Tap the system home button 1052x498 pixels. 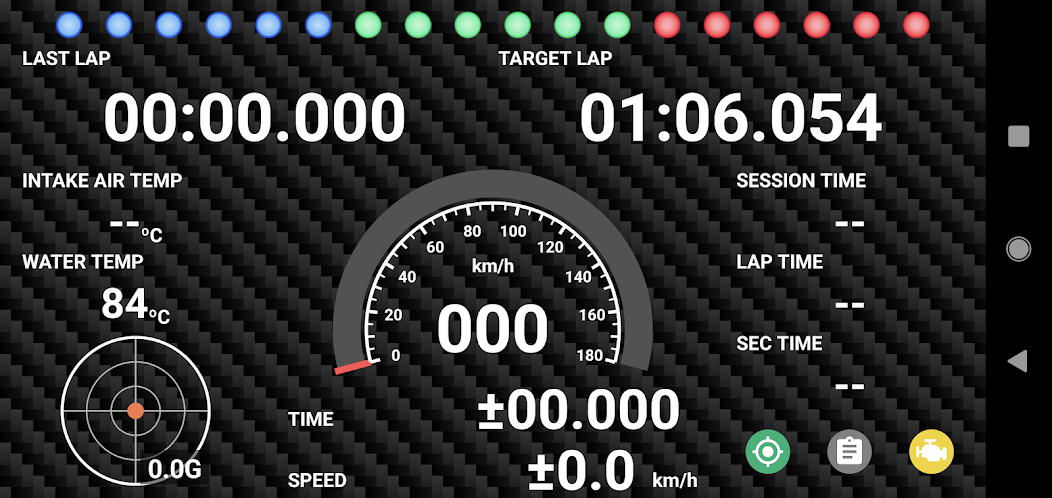1018,249
